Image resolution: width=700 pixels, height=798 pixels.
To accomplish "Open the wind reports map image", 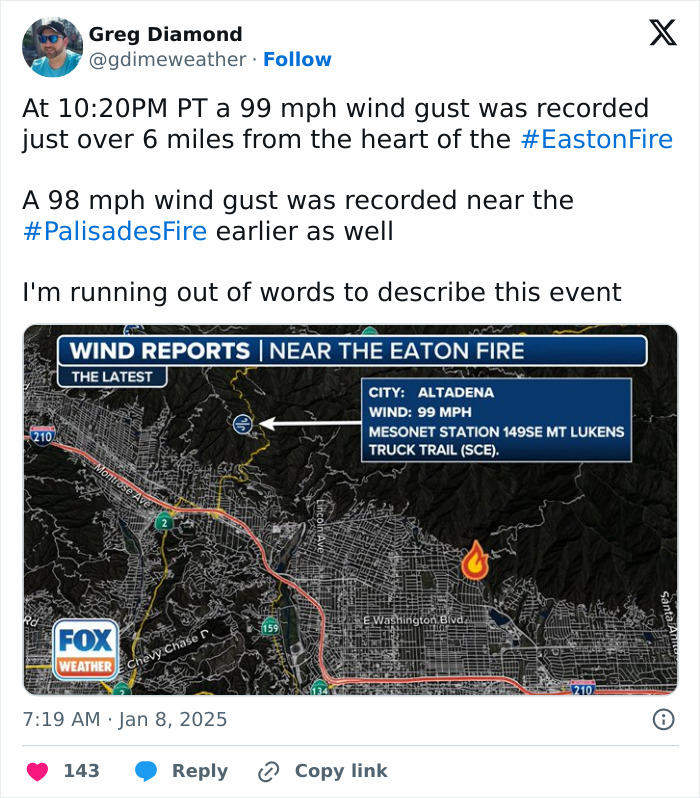I will (350, 509).
